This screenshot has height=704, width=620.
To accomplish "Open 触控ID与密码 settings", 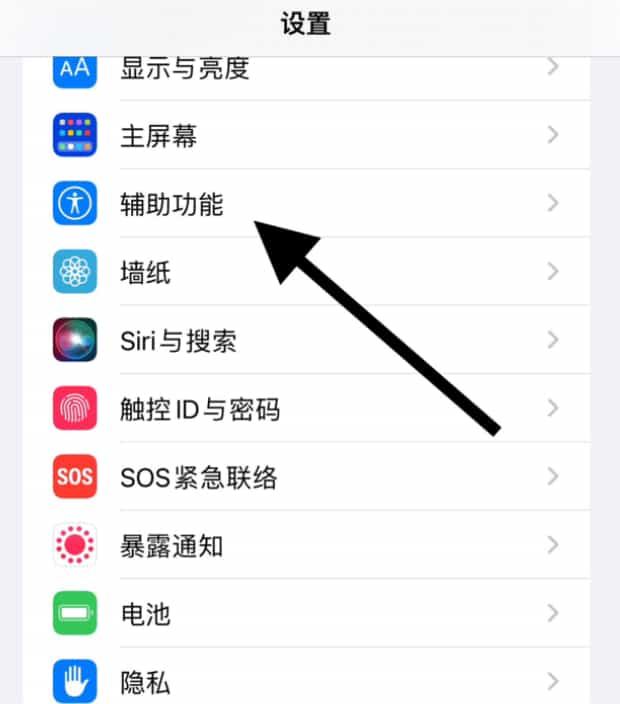I will [x=199, y=409].
